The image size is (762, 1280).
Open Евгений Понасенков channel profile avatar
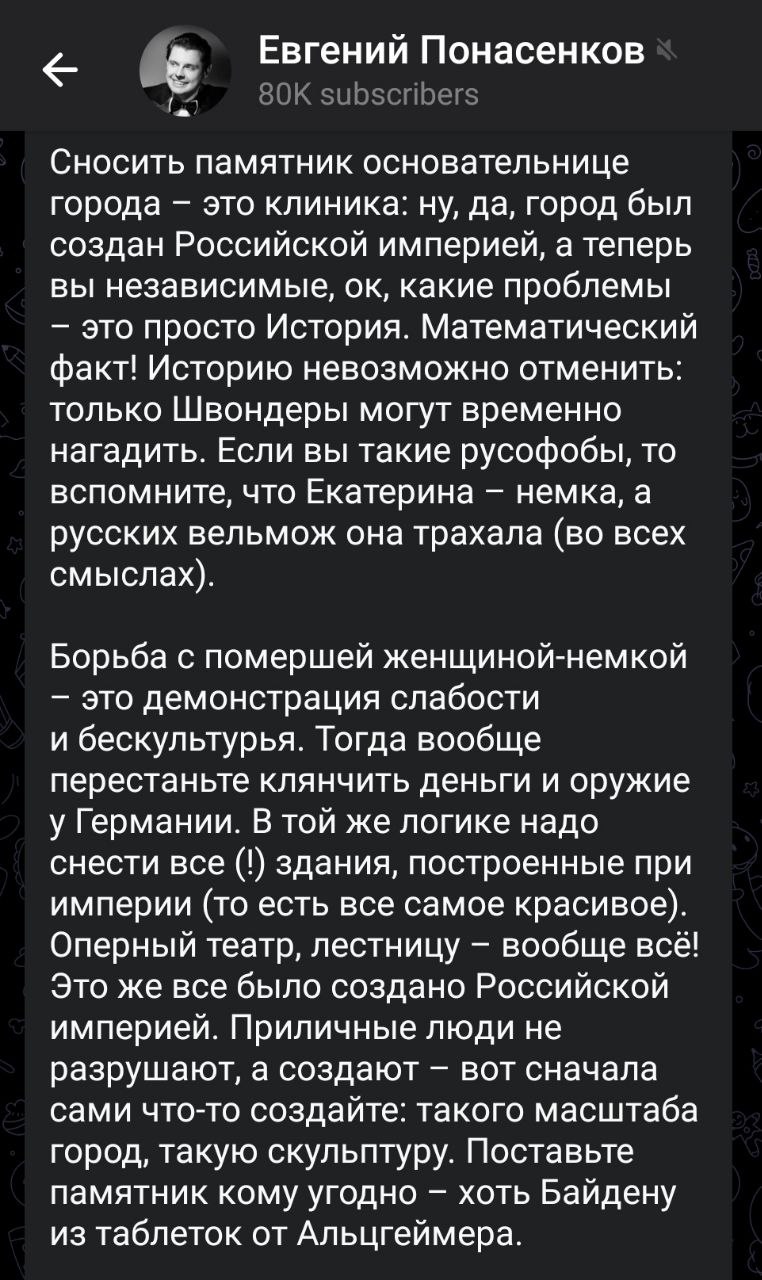pos(184,69)
